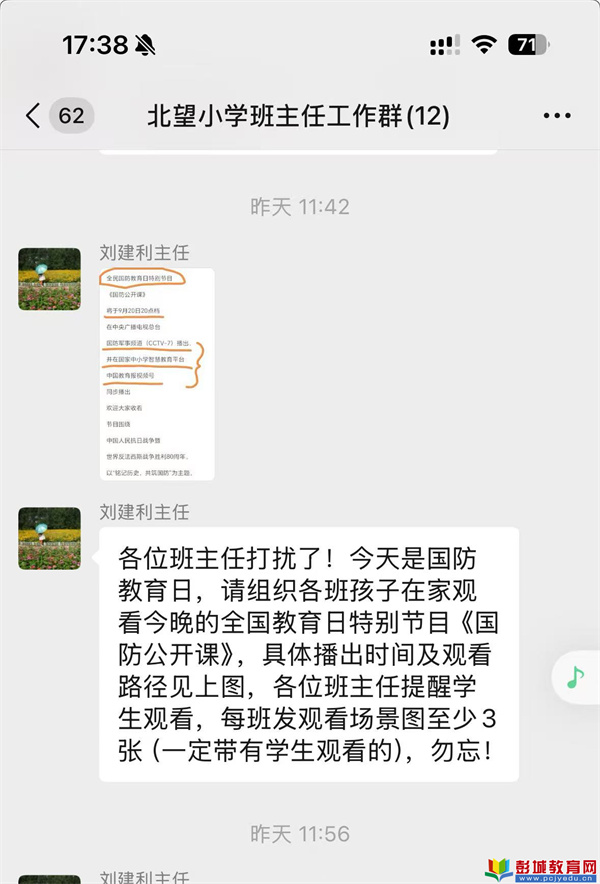Image resolution: width=600 pixels, height=884 pixels.
Task: Tap 刘建利主任's avatar beside the image message
Action: pos(50,279)
